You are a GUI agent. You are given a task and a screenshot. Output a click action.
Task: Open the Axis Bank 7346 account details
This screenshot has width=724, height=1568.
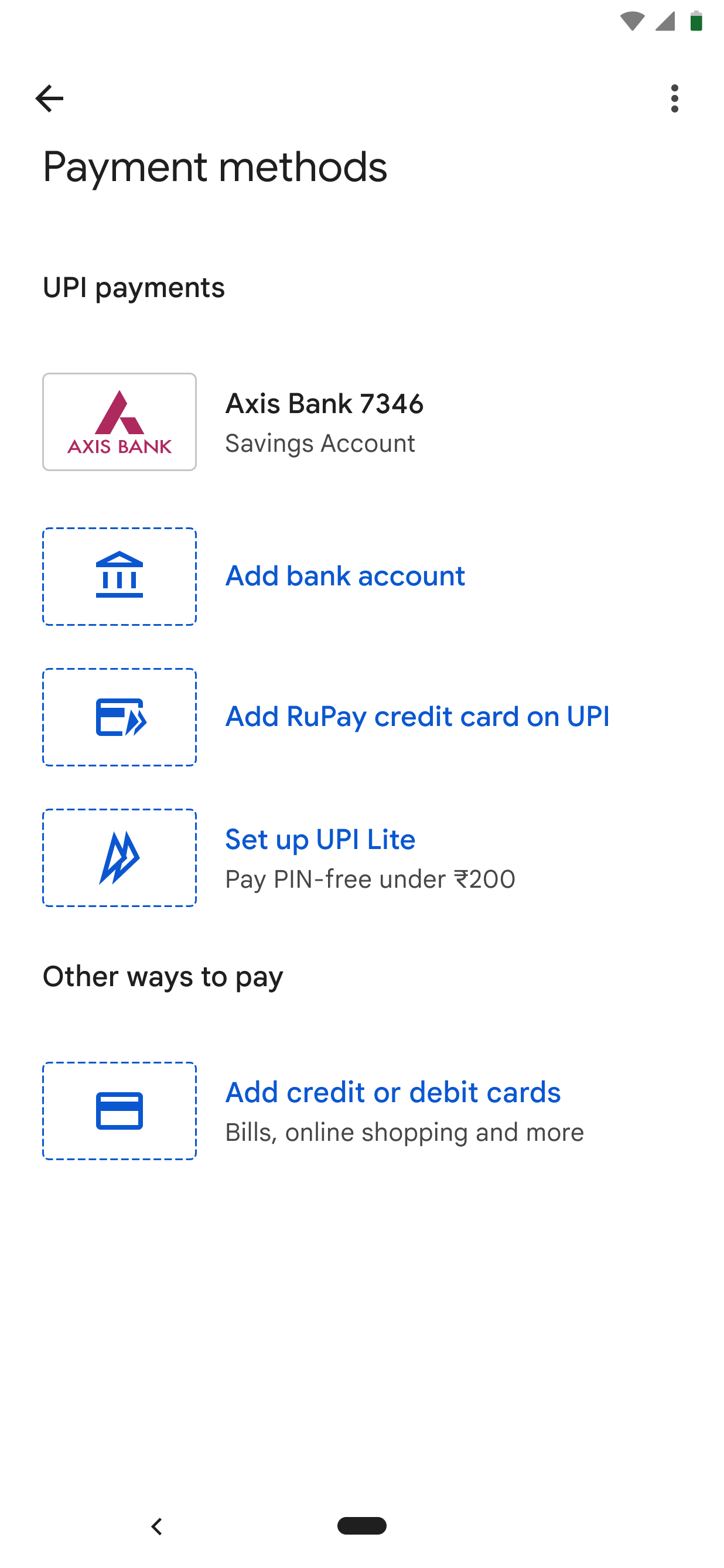click(x=325, y=403)
